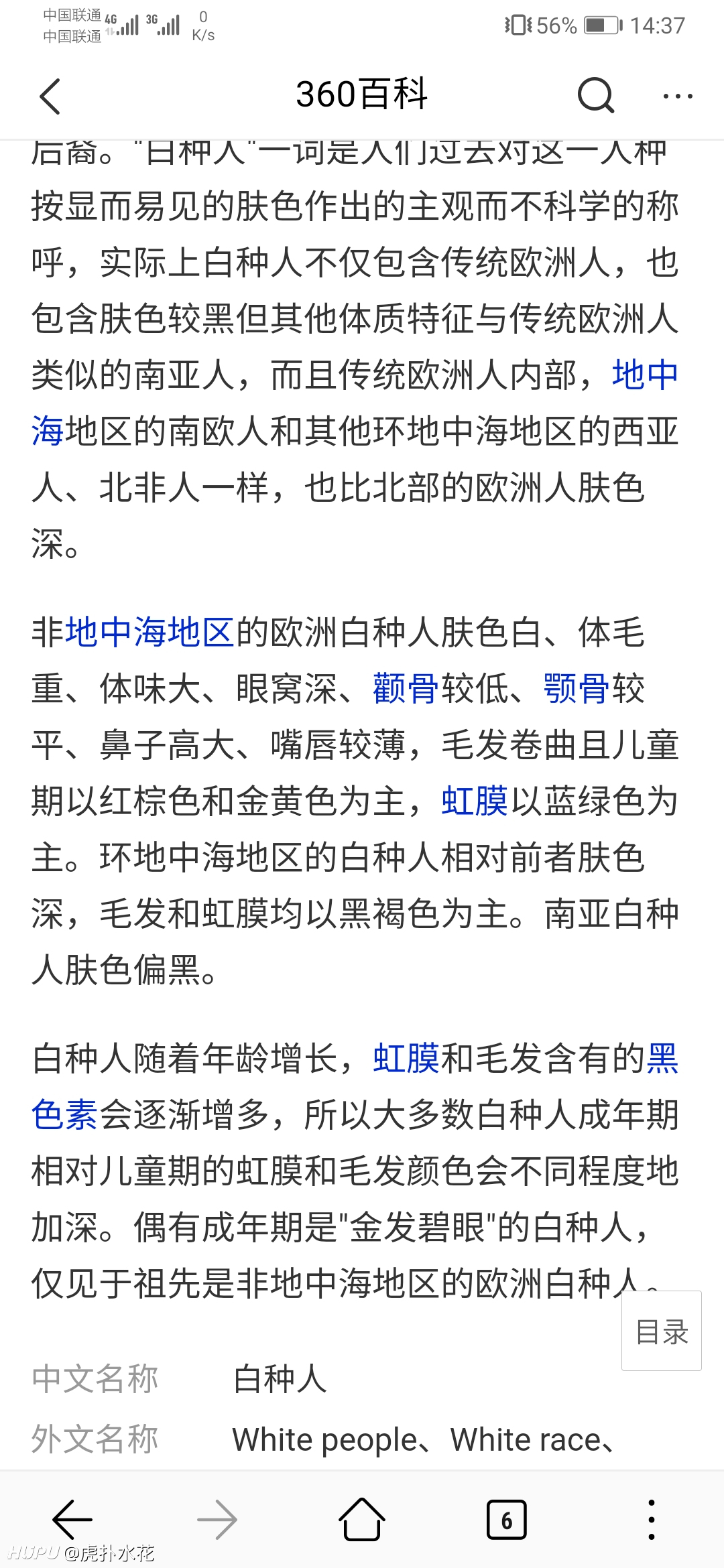Screen dimensions: 724x1568
Task: Open 虹膜 link before 以蓝绿色为主
Action: point(475,801)
